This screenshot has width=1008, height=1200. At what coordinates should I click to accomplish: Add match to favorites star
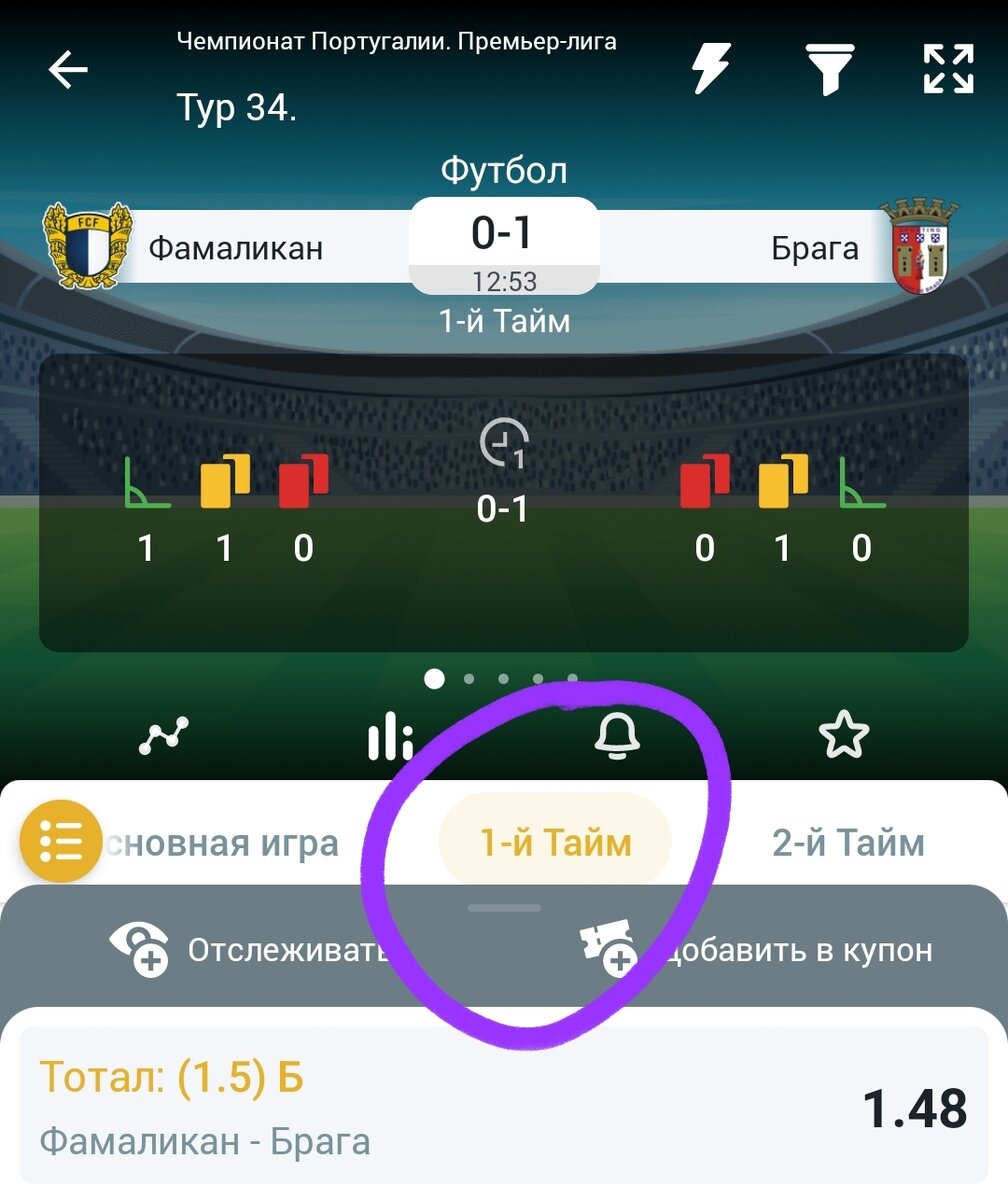tap(843, 737)
